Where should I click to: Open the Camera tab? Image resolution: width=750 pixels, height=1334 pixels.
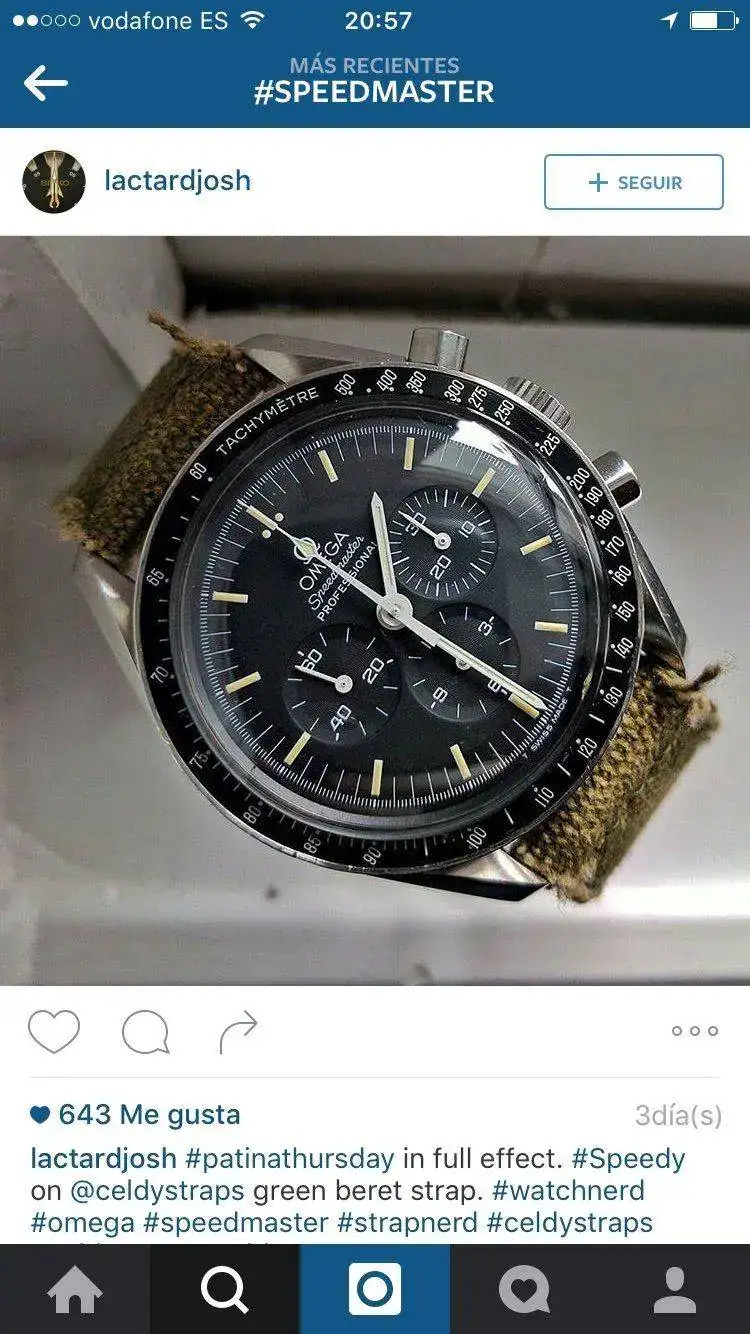[x=375, y=1290]
